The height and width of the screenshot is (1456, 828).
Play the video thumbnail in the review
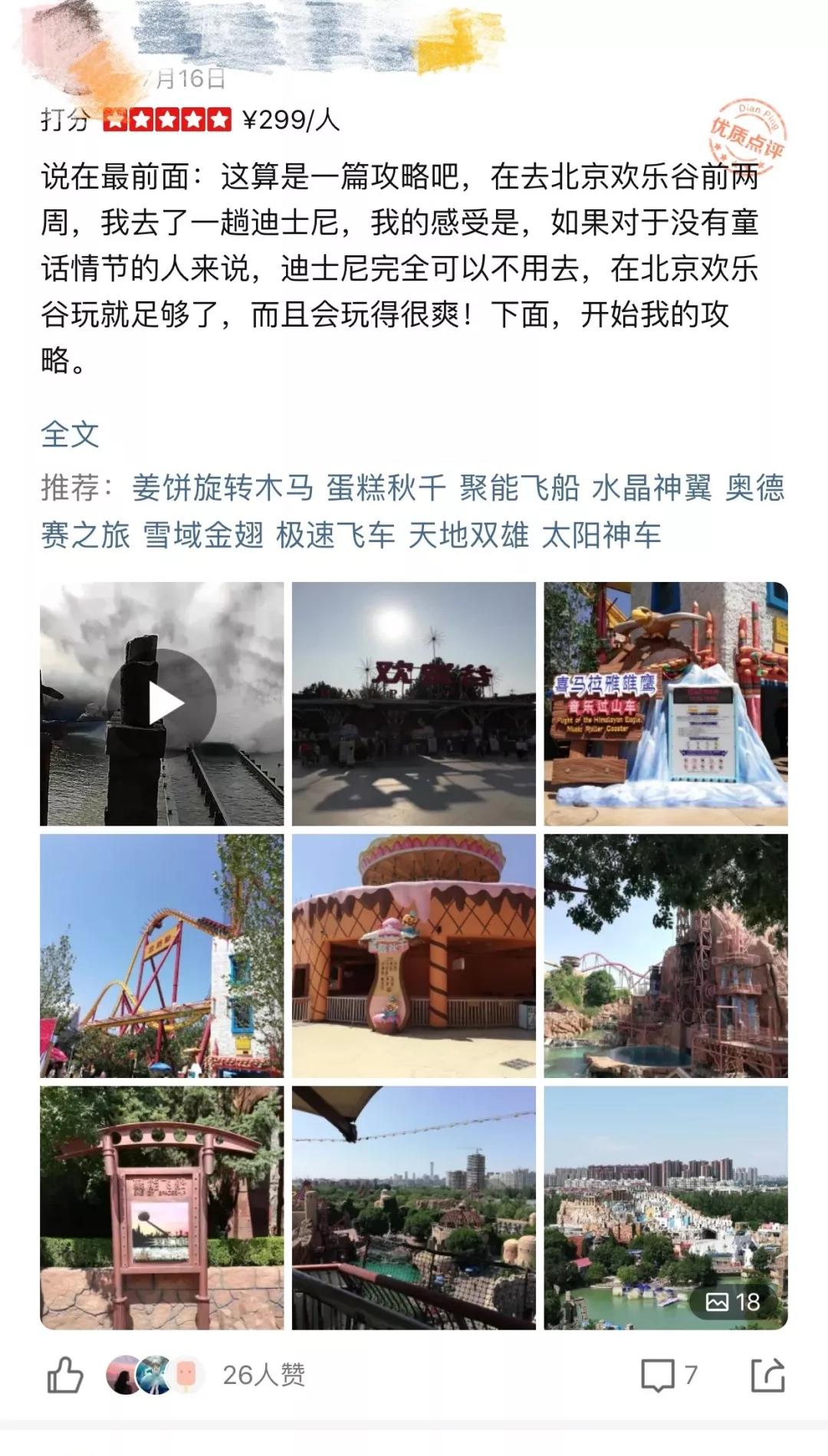(162, 704)
